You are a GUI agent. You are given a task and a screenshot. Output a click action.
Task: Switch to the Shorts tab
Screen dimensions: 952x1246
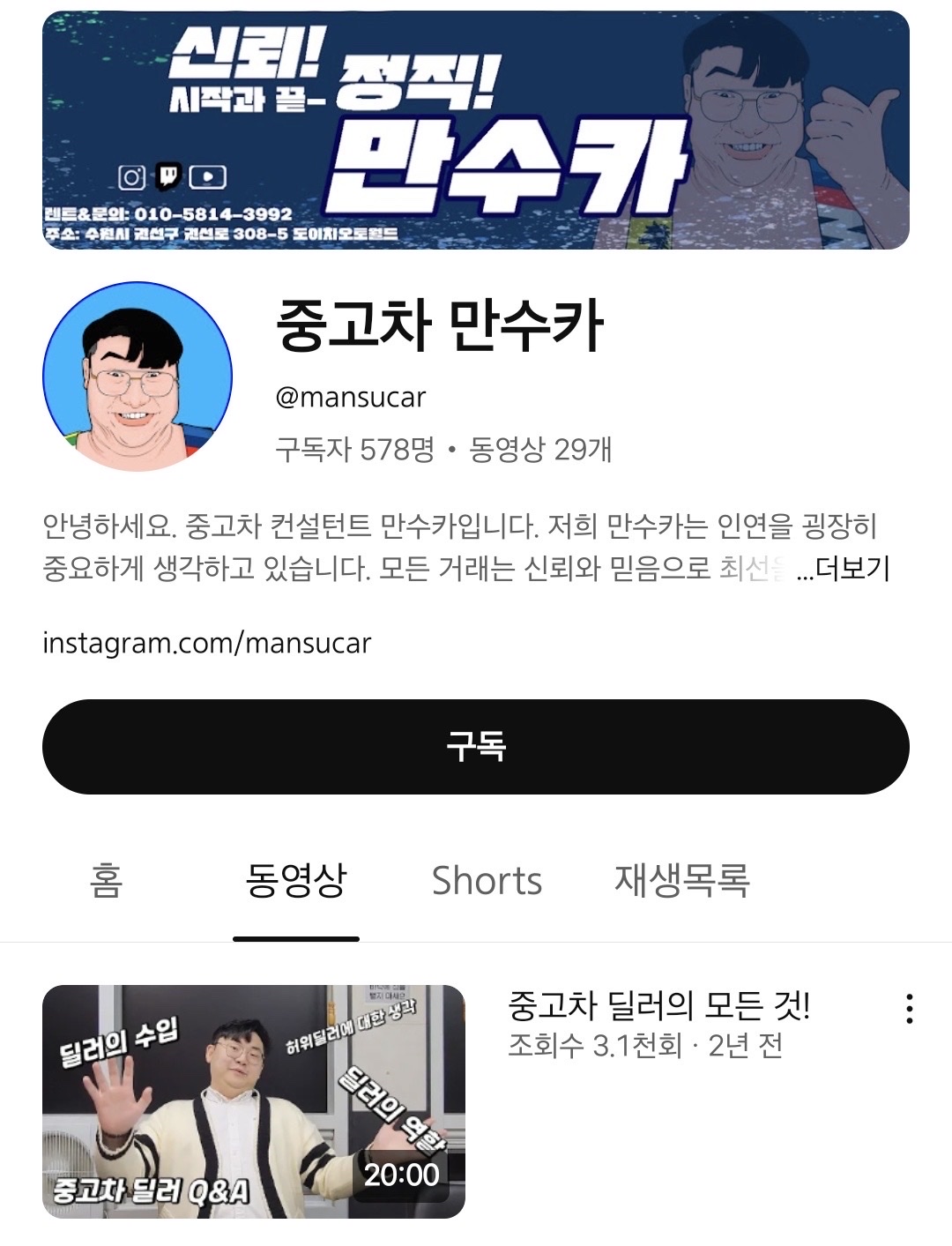[487, 881]
